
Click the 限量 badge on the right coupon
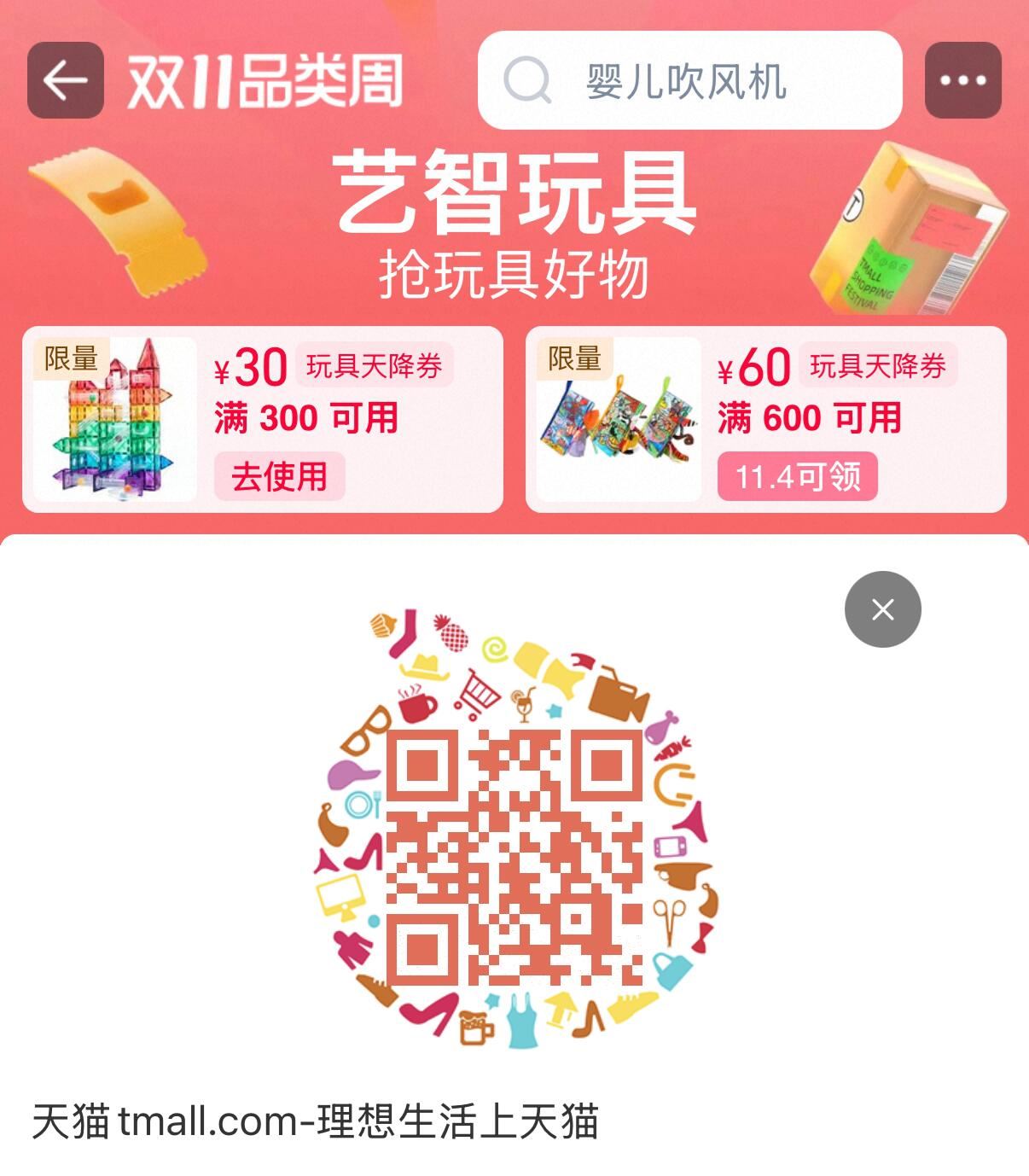(576, 360)
